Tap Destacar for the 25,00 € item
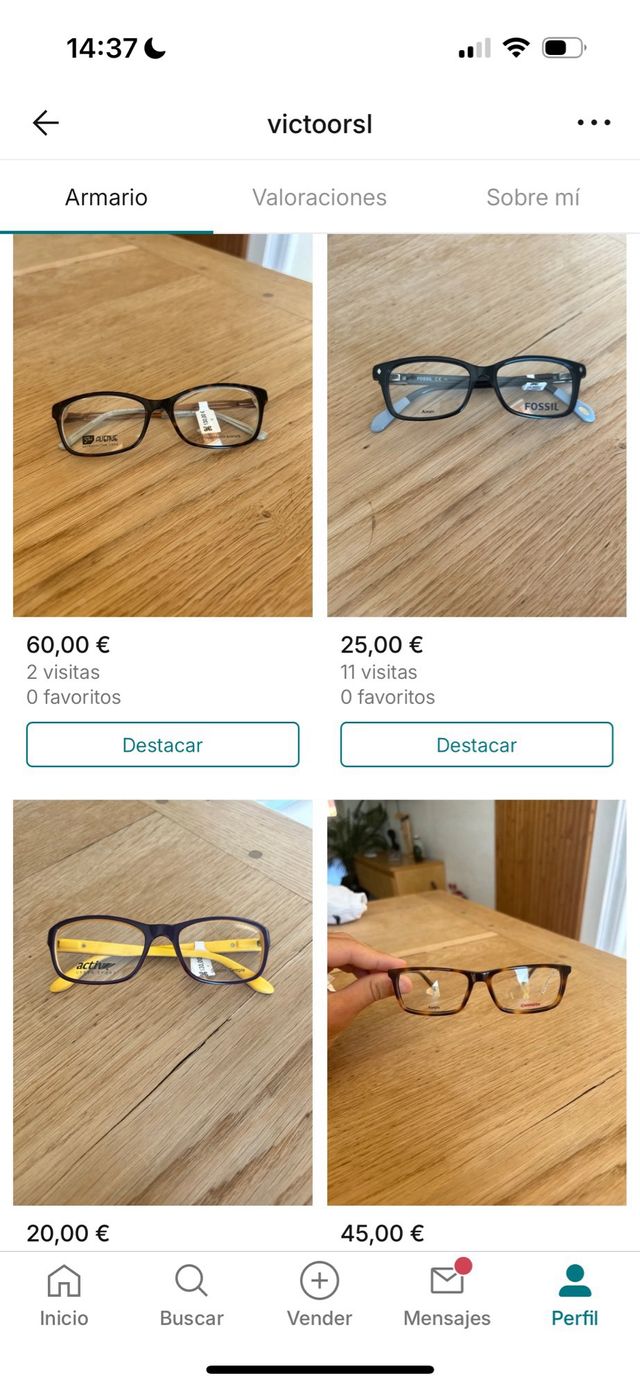 coord(476,745)
